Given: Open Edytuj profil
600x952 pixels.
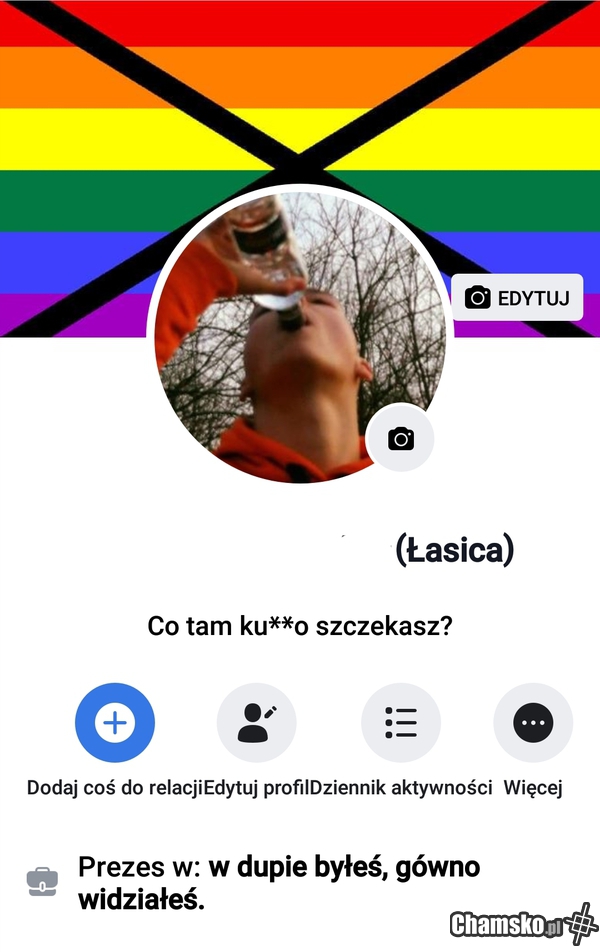Looking at the screenshot, I should (x=256, y=723).
